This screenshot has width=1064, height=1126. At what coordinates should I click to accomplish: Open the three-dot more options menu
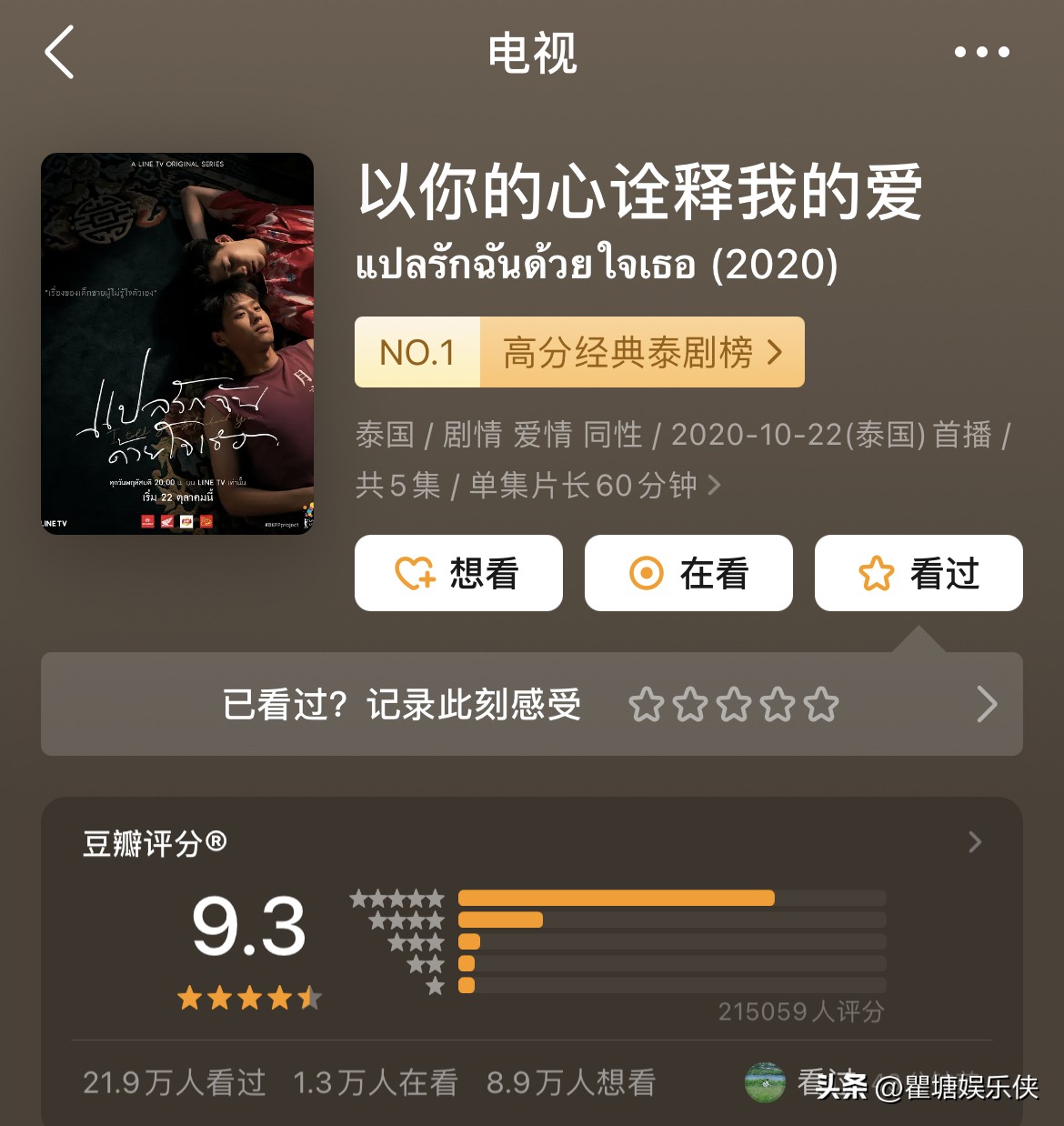click(981, 53)
